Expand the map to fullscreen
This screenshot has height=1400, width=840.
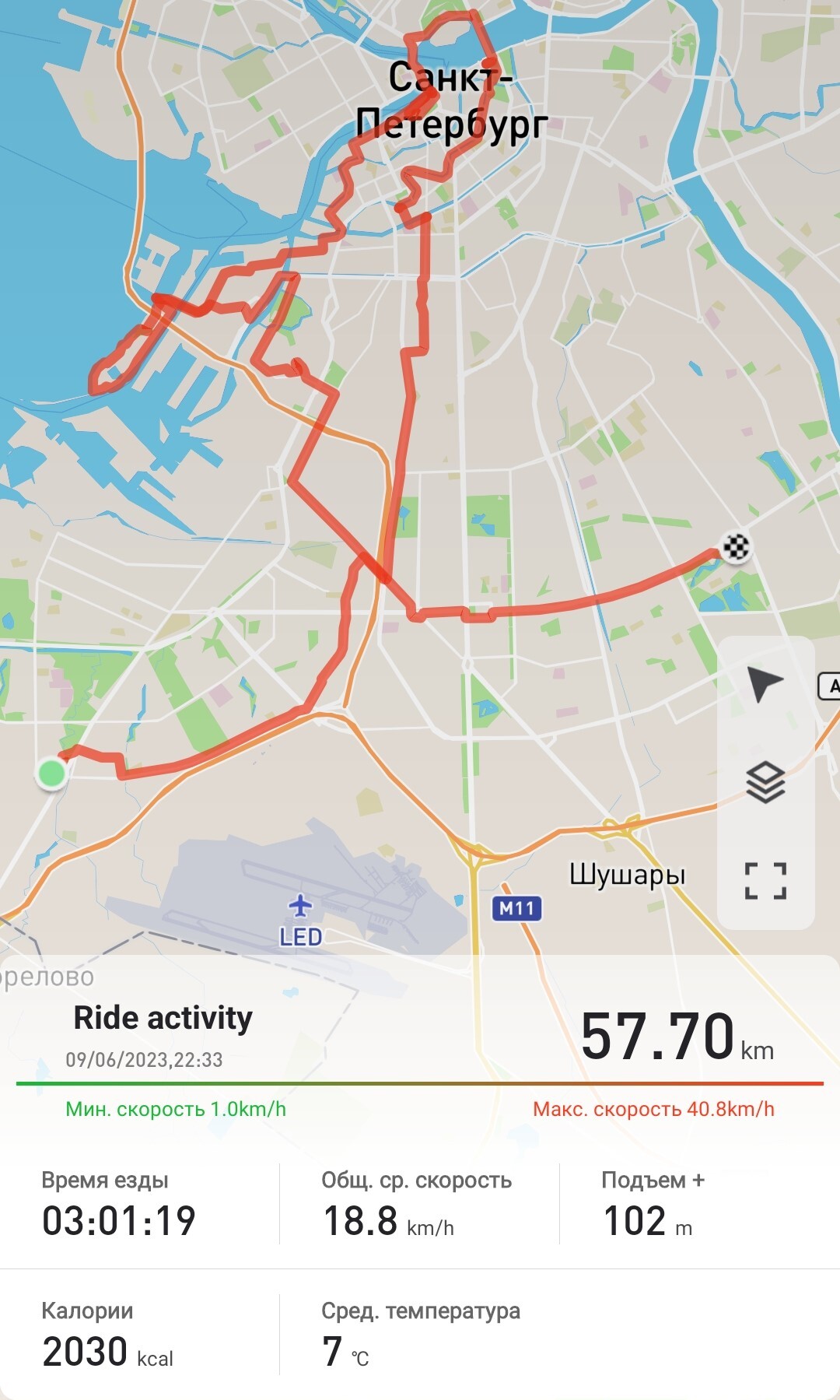tap(765, 881)
